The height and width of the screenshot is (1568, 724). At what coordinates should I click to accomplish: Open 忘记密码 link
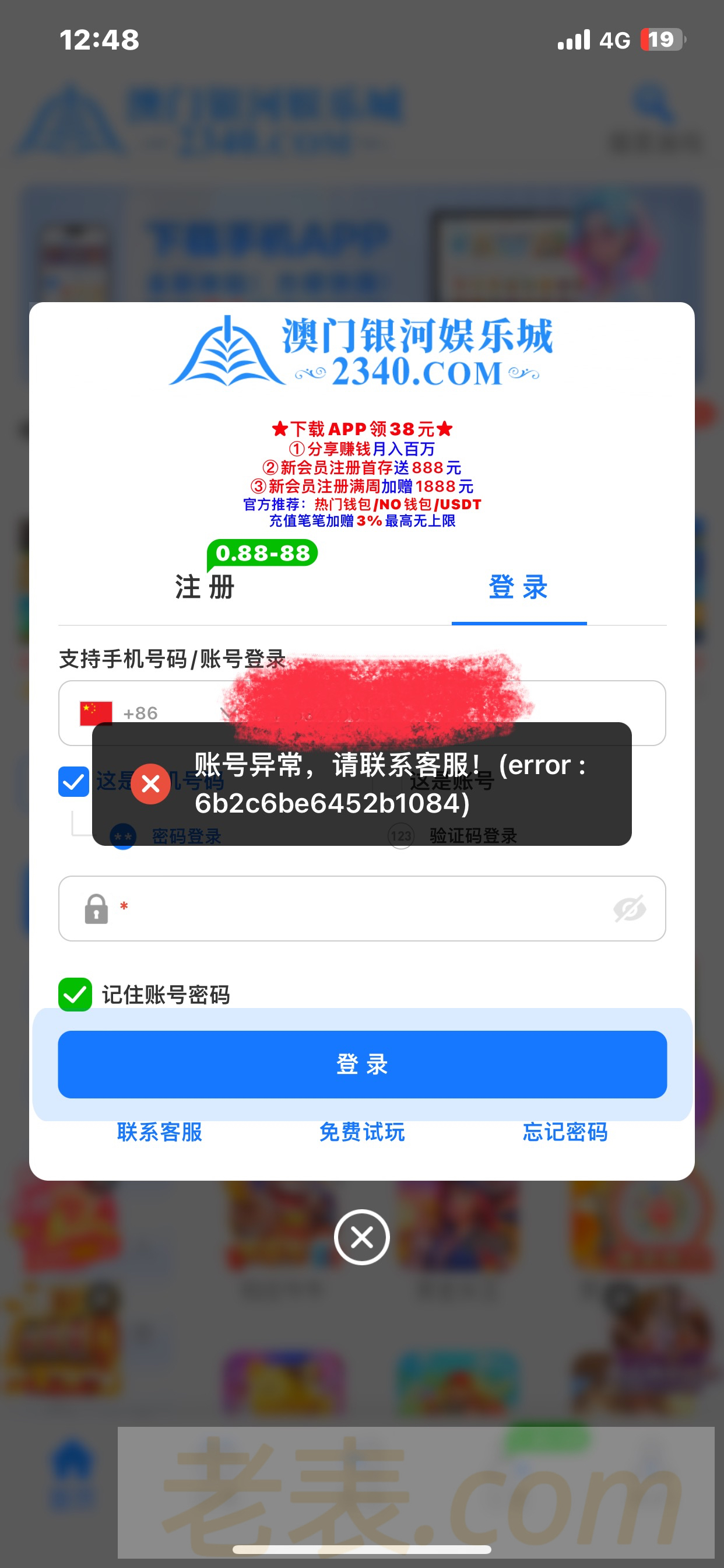point(565,1132)
